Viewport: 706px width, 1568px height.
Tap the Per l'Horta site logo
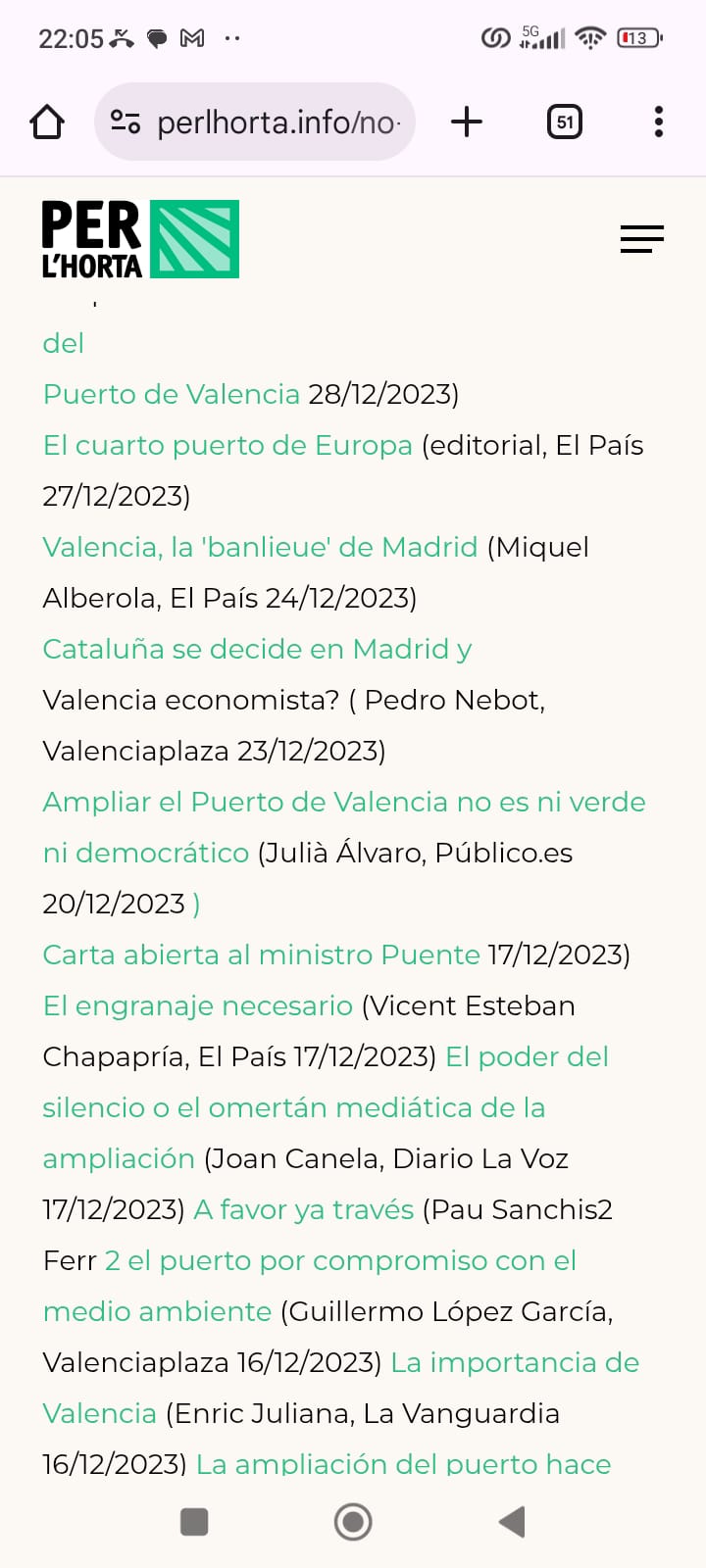[140, 239]
